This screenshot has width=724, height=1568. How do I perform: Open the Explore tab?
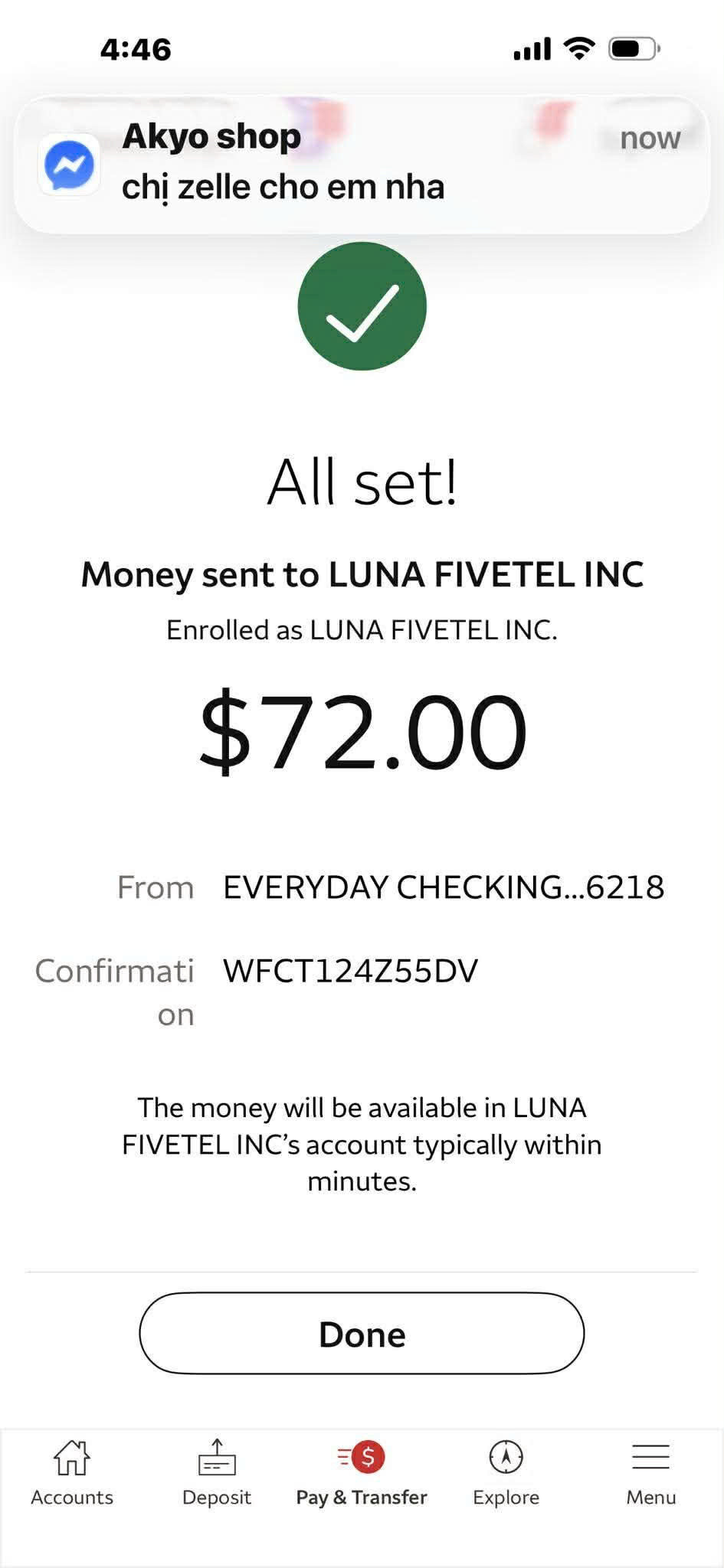506,1473
